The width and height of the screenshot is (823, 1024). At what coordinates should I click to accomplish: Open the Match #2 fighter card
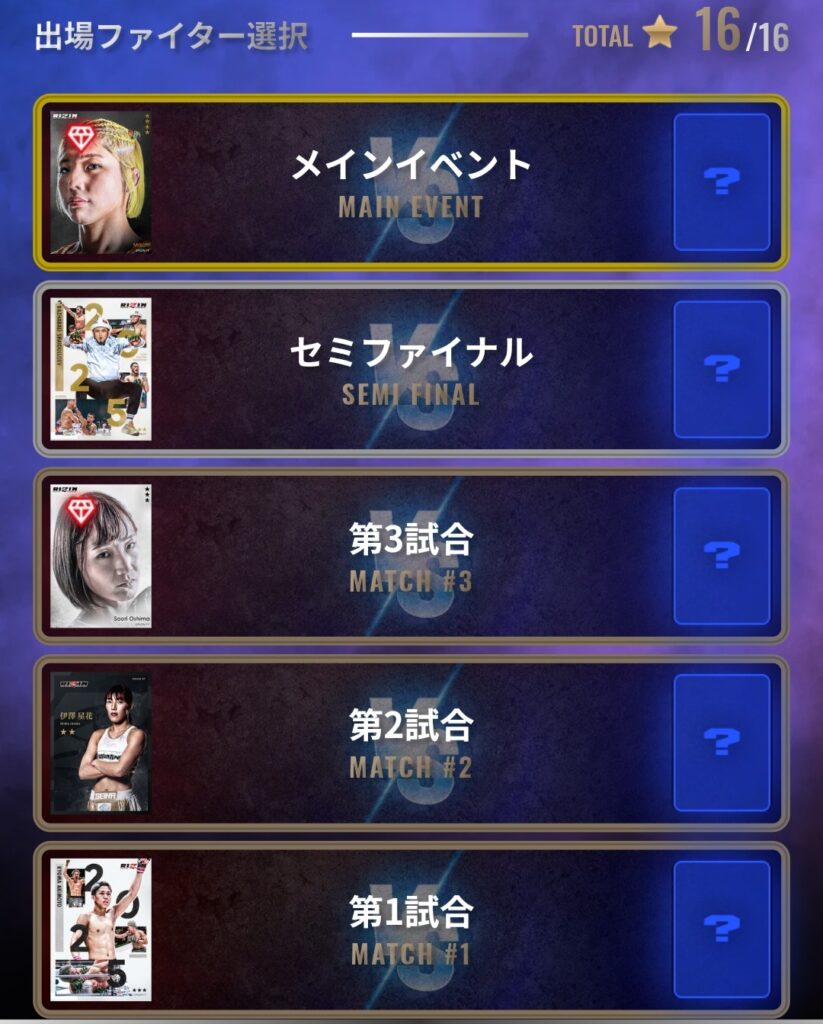100,743
